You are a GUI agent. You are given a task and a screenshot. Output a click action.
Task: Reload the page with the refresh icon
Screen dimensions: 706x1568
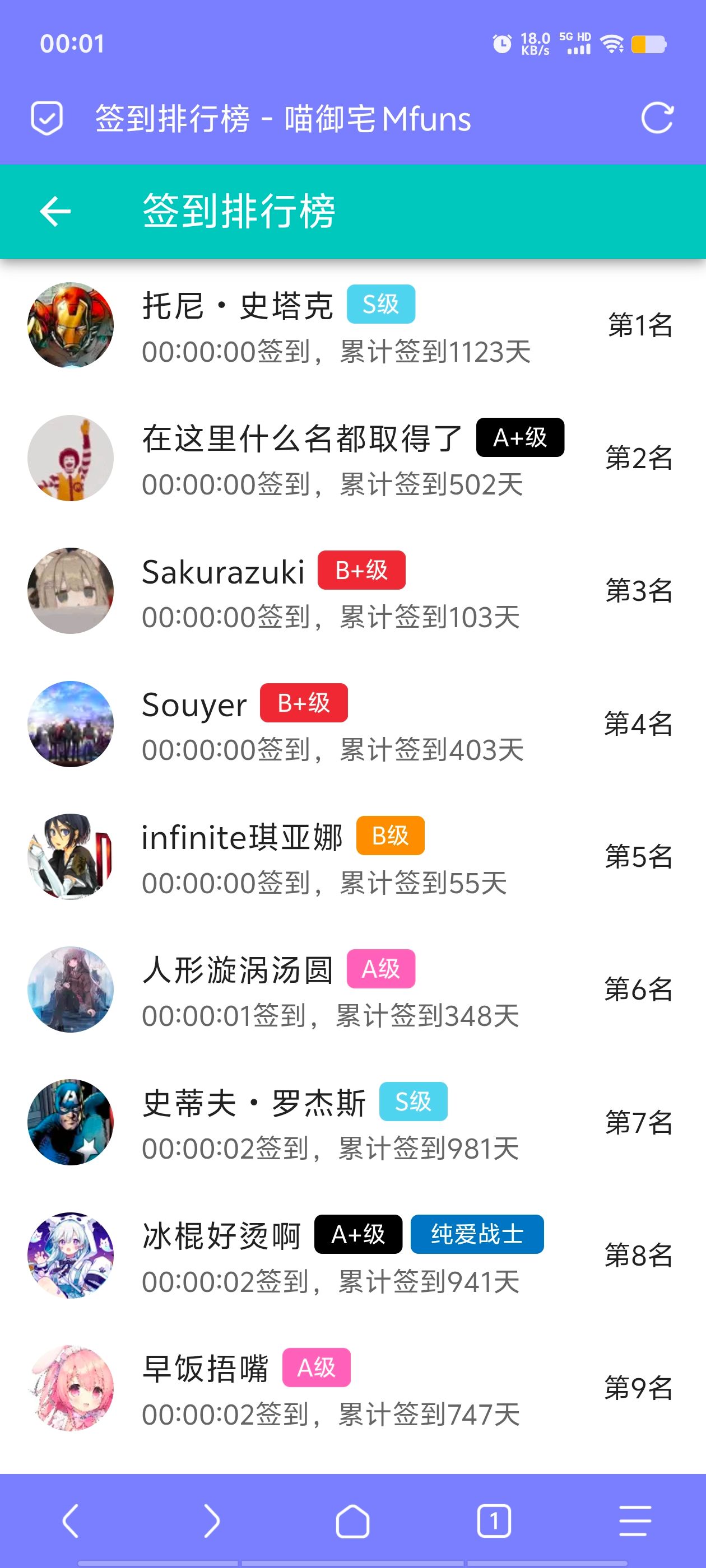pyautogui.click(x=657, y=118)
